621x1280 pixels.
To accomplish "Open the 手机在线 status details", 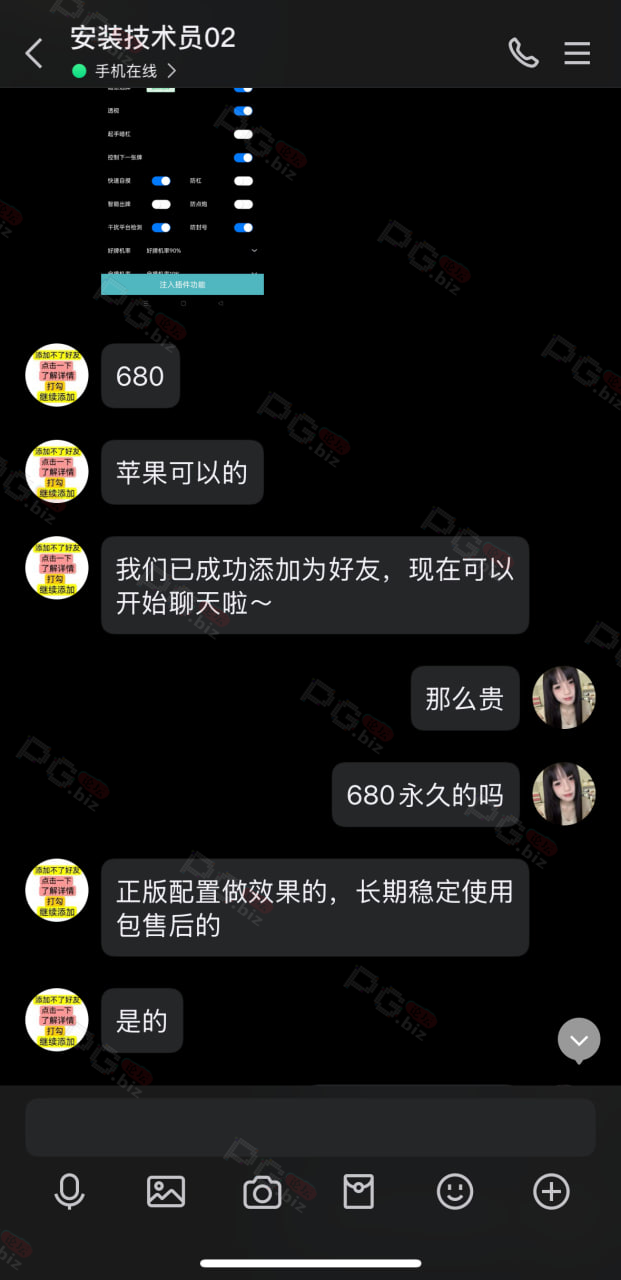I will click(125, 71).
